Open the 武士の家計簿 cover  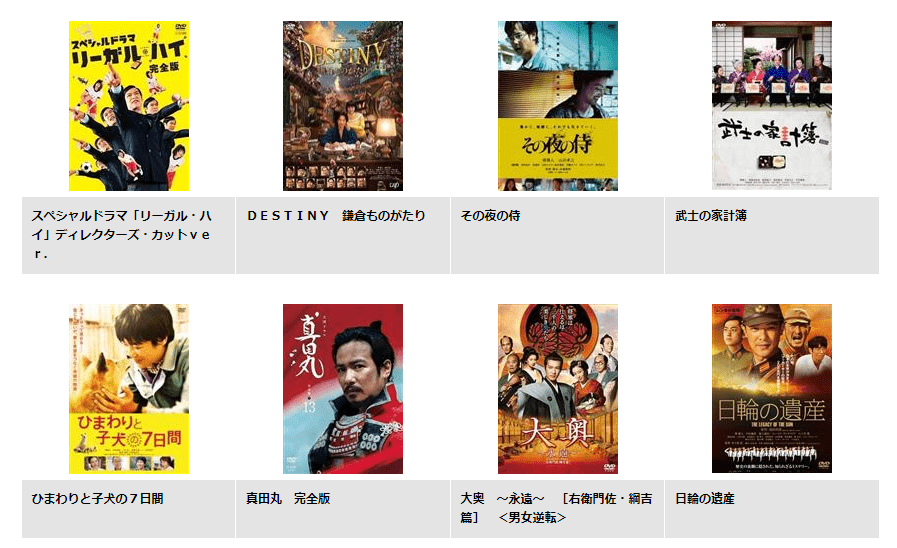pyautogui.click(x=771, y=106)
